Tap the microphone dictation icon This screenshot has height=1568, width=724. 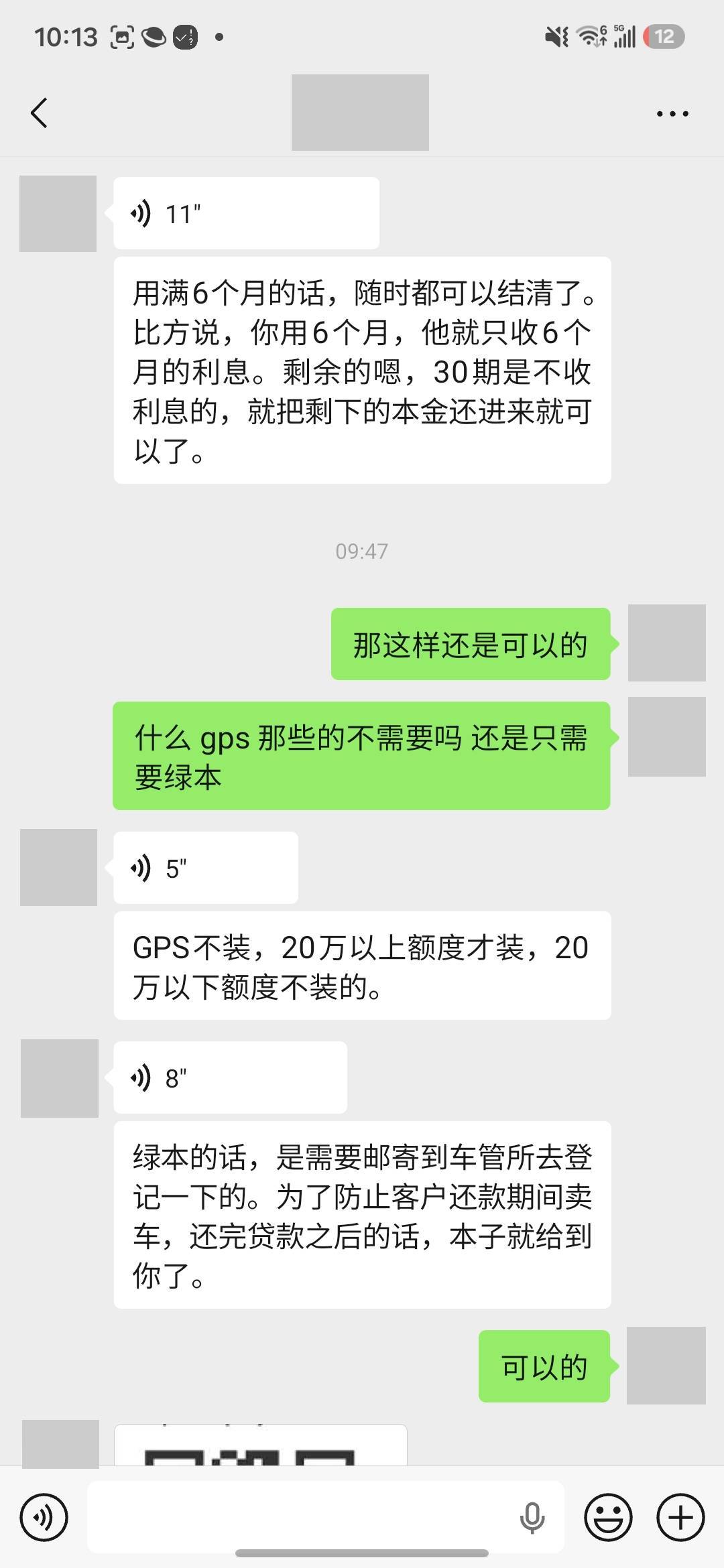coord(532,1518)
